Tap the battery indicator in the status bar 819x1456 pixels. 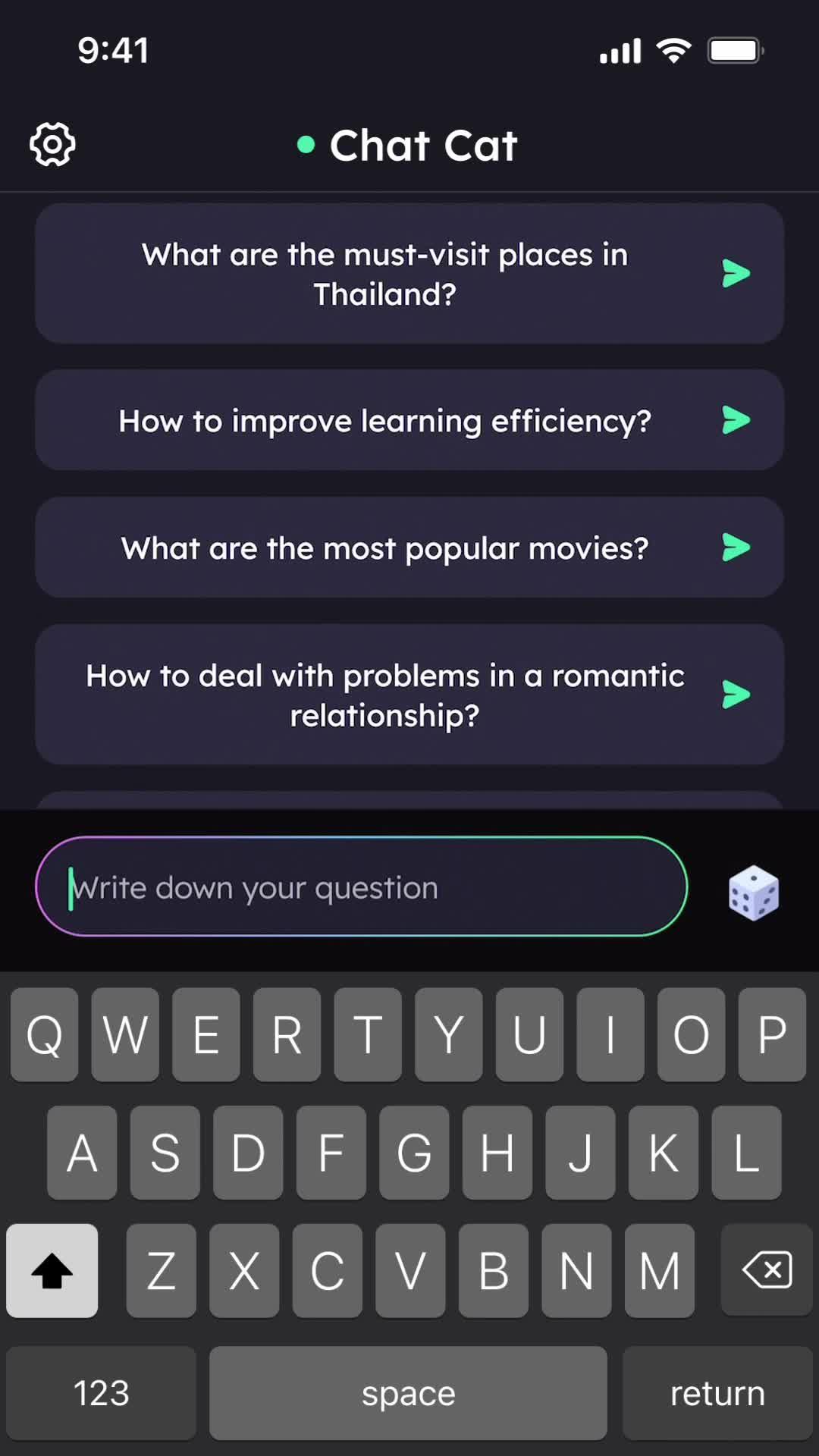pyautogui.click(x=733, y=49)
